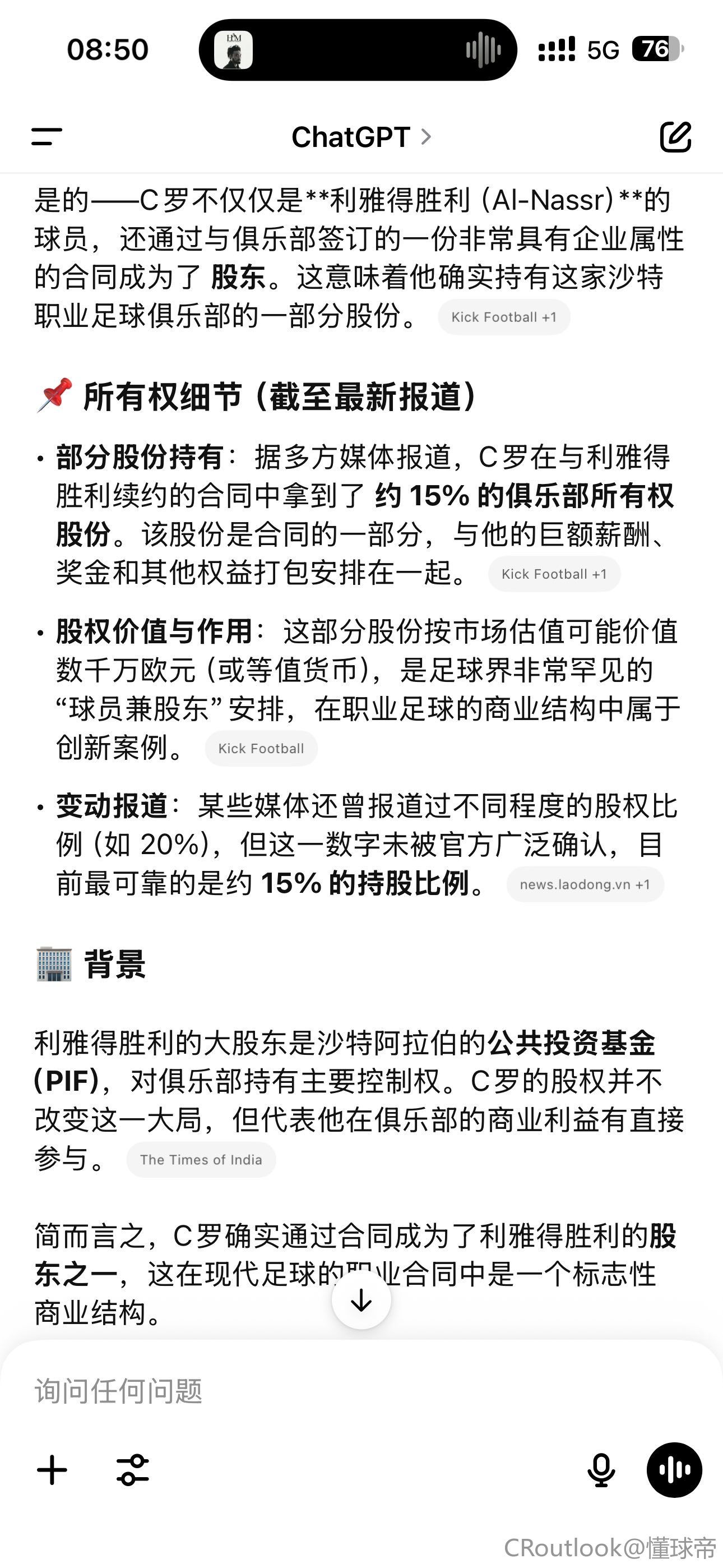Add an attachment with the plus icon

click(x=52, y=1470)
